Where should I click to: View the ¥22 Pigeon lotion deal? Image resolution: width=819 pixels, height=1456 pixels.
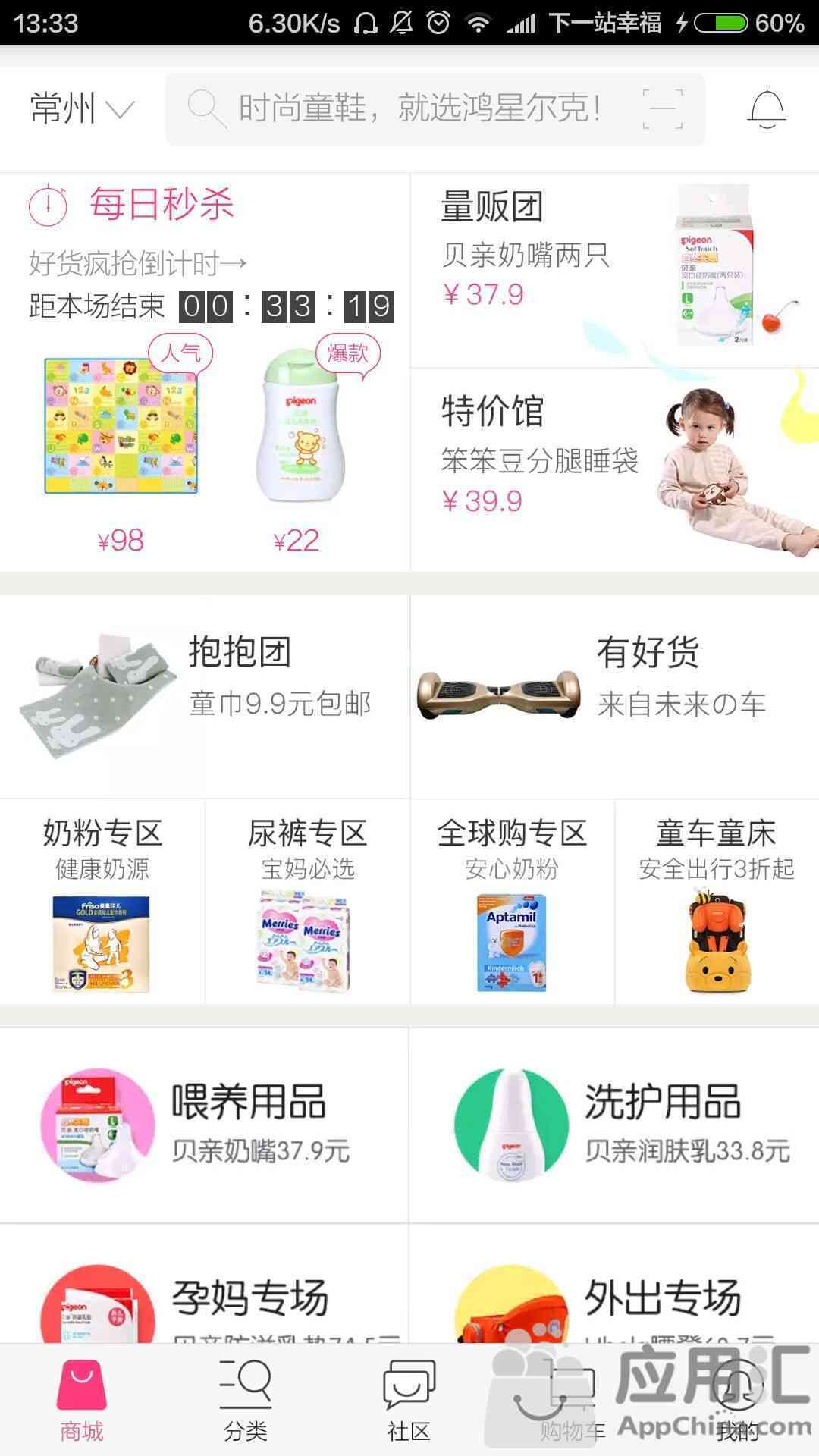(298, 447)
